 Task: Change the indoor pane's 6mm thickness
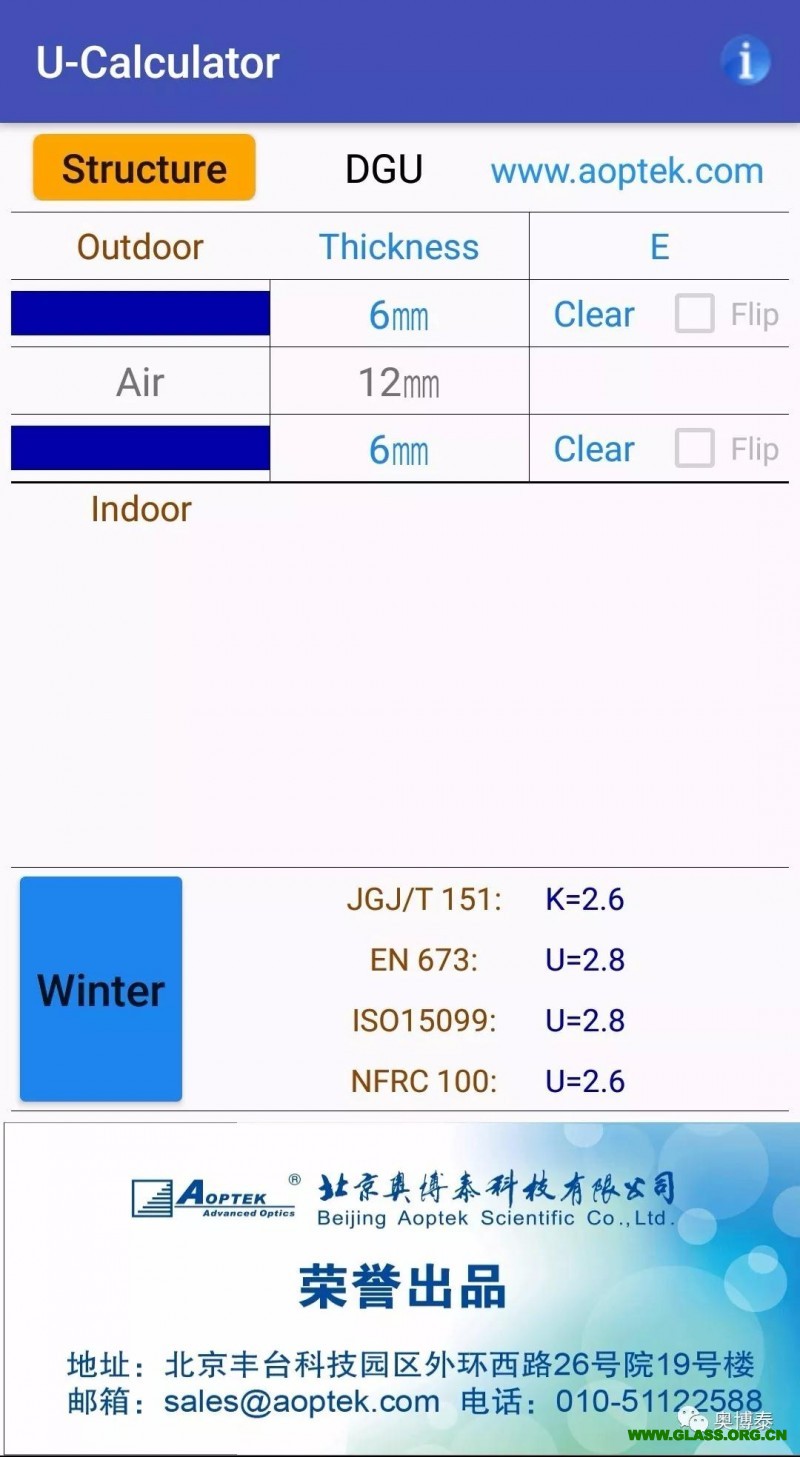(x=399, y=450)
